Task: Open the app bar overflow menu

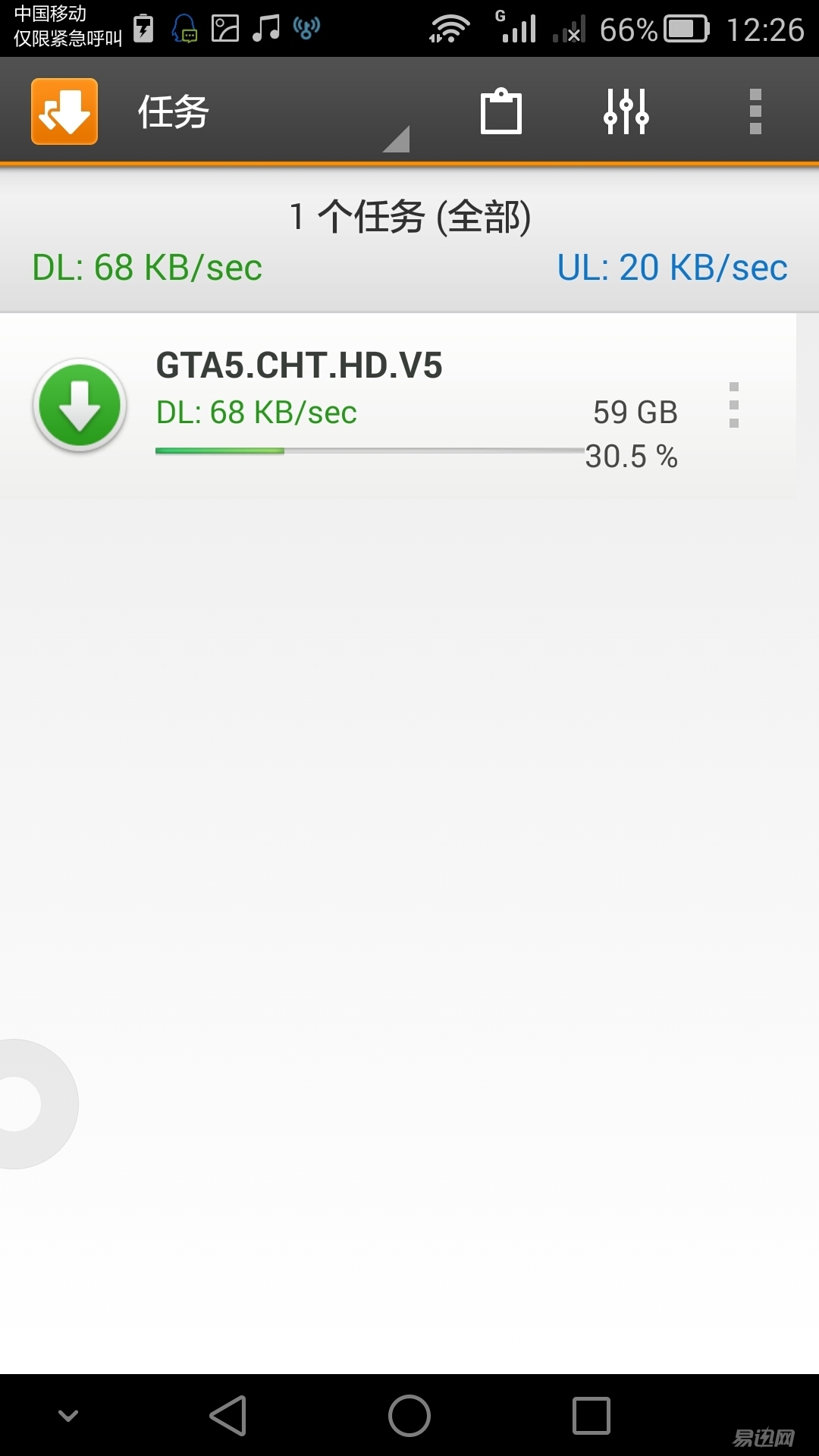Action: 755,111
